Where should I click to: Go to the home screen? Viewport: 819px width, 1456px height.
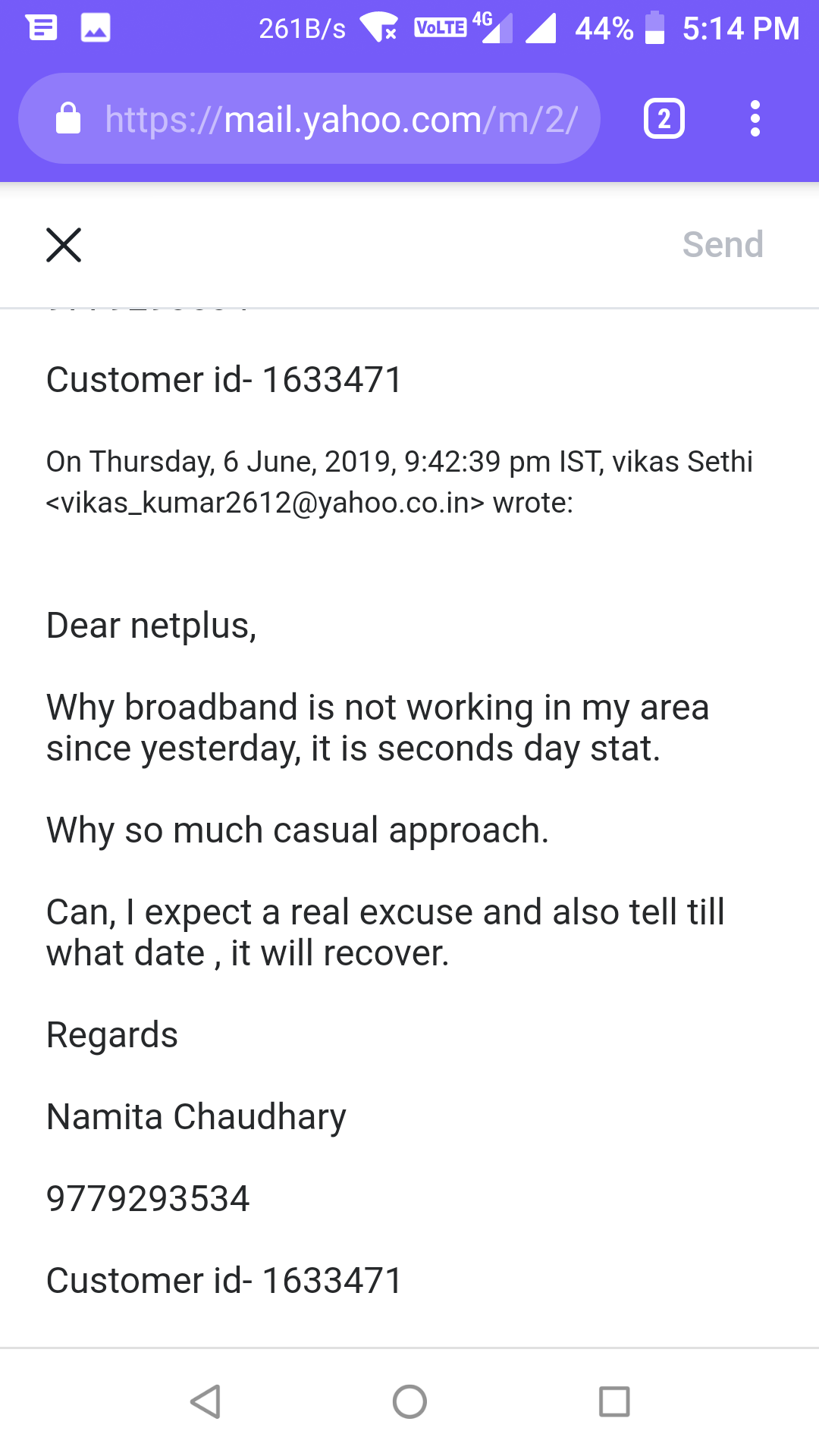[409, 1401]
